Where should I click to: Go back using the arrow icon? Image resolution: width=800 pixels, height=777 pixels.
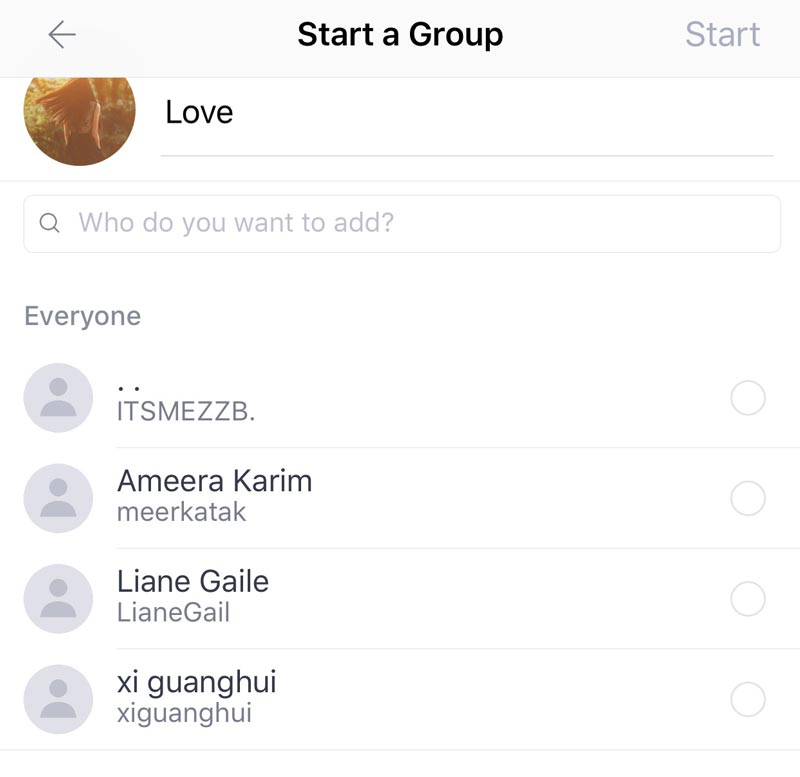click(62, 35)
